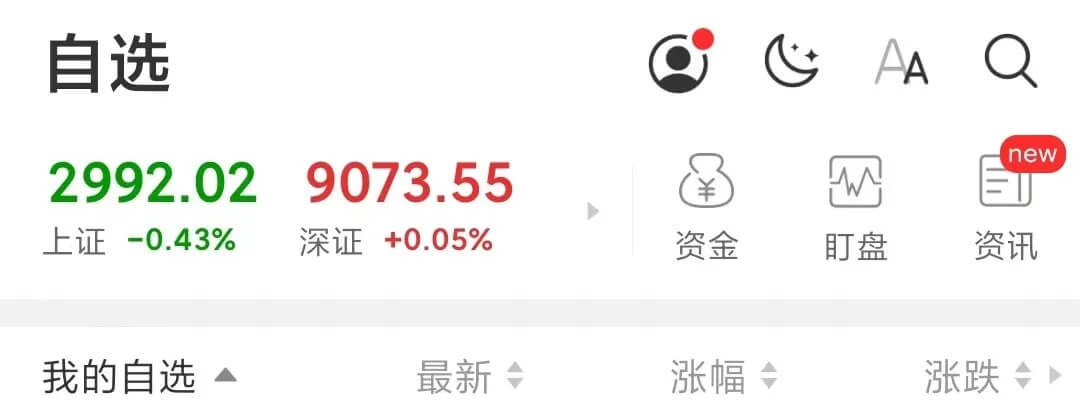Open 资金 funds section

click(707, 208)
